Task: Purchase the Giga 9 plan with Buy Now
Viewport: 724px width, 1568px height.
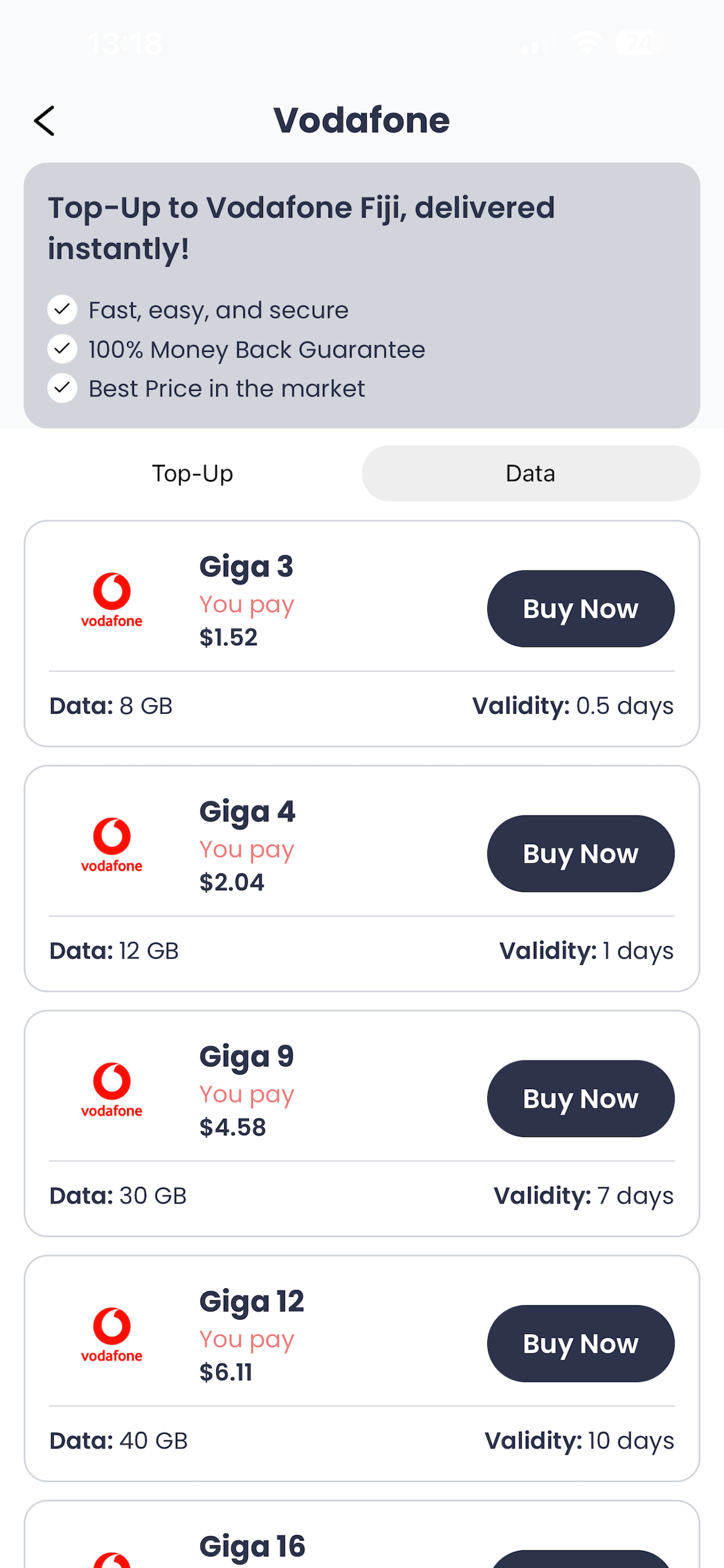Action: (580, 1098)
